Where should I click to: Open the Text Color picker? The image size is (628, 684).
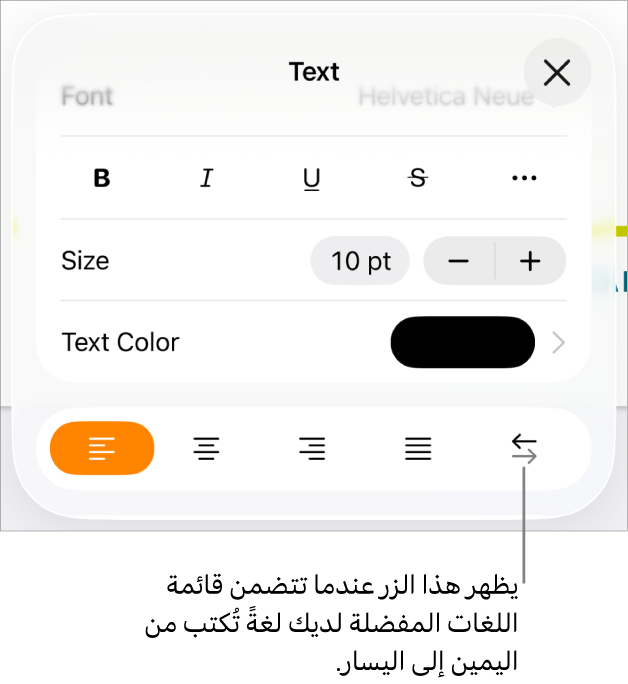(463, 343)
